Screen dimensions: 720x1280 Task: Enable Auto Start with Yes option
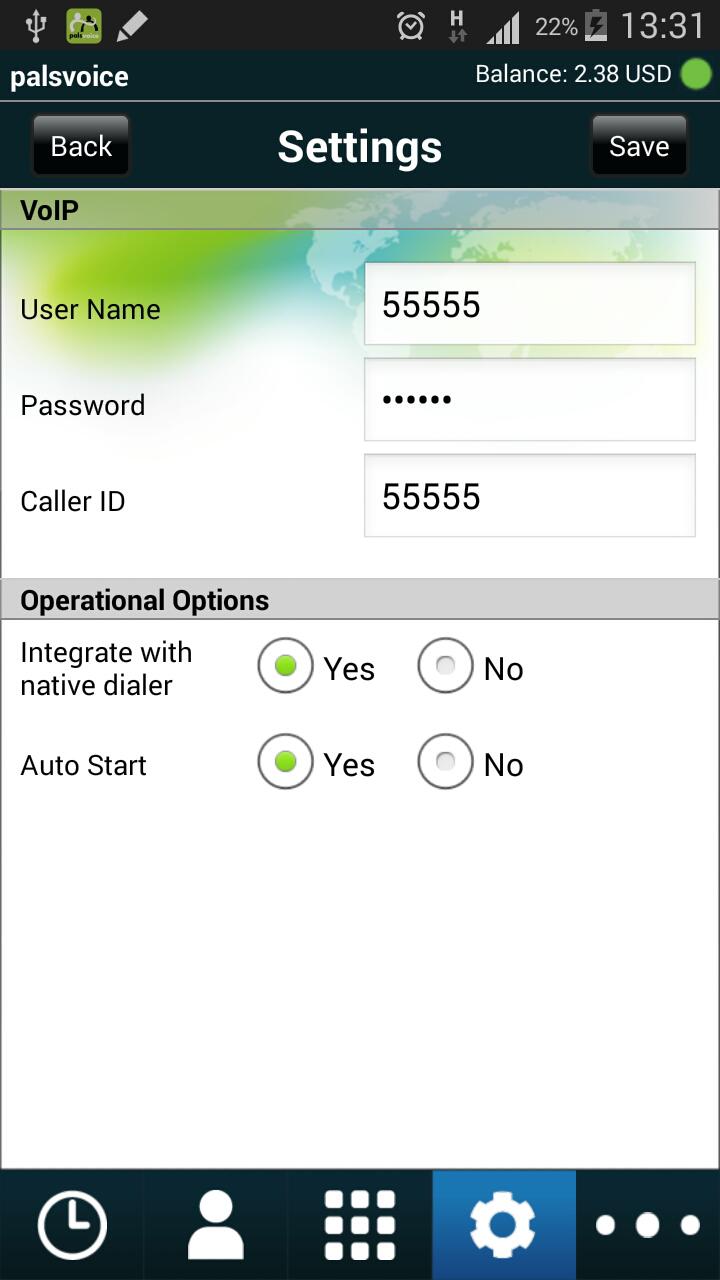click(285, 762)
